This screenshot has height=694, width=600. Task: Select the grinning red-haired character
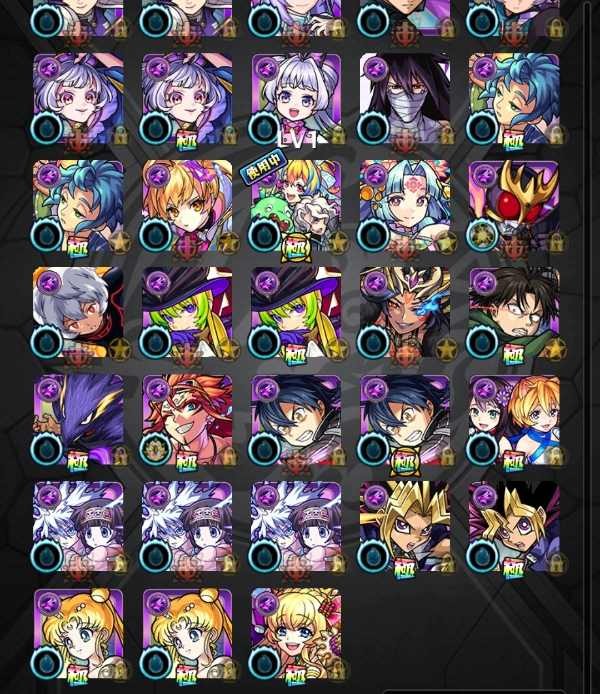187,424
